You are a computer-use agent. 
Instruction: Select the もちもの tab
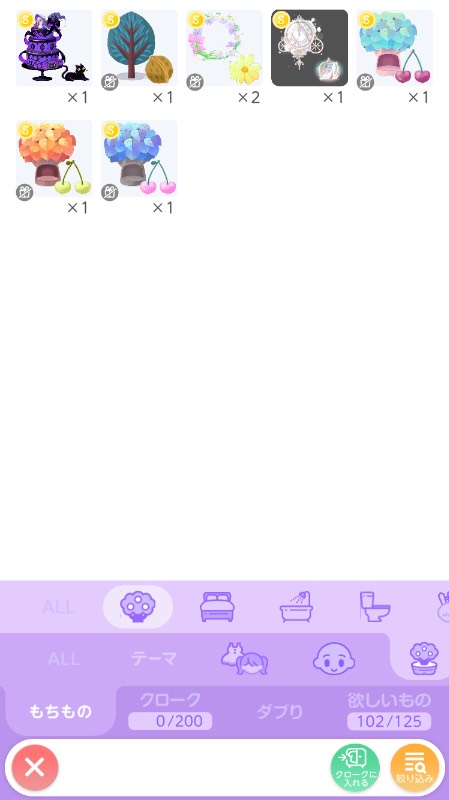point(61,711)
